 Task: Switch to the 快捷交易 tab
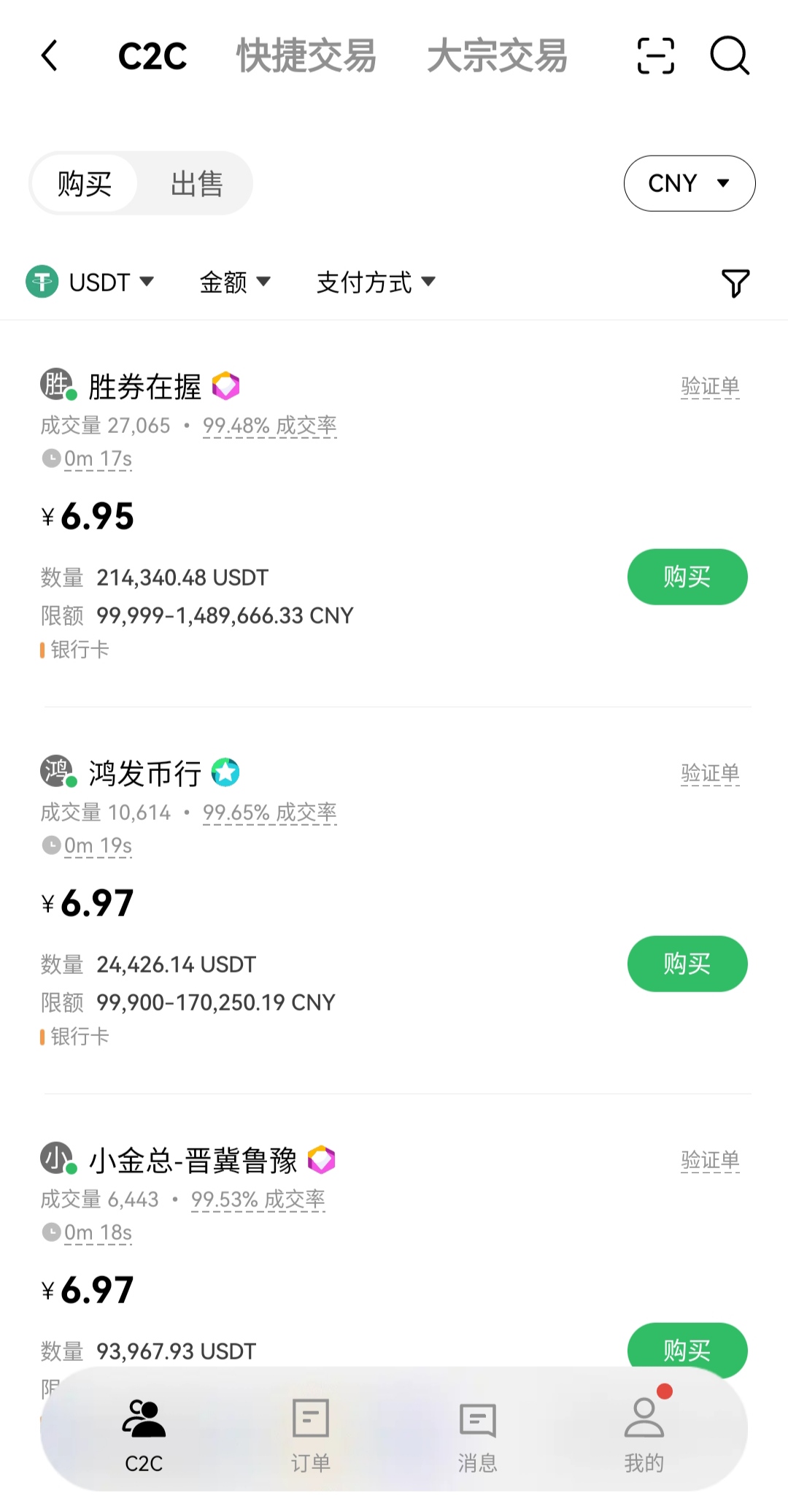tap(306, 56)
